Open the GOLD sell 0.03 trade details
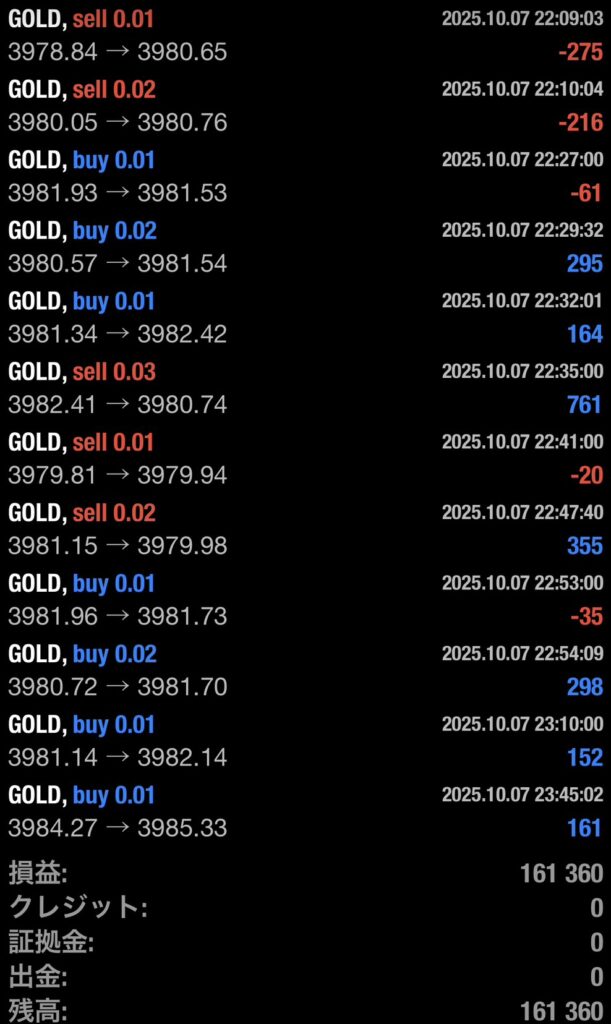 pos(305,388)
